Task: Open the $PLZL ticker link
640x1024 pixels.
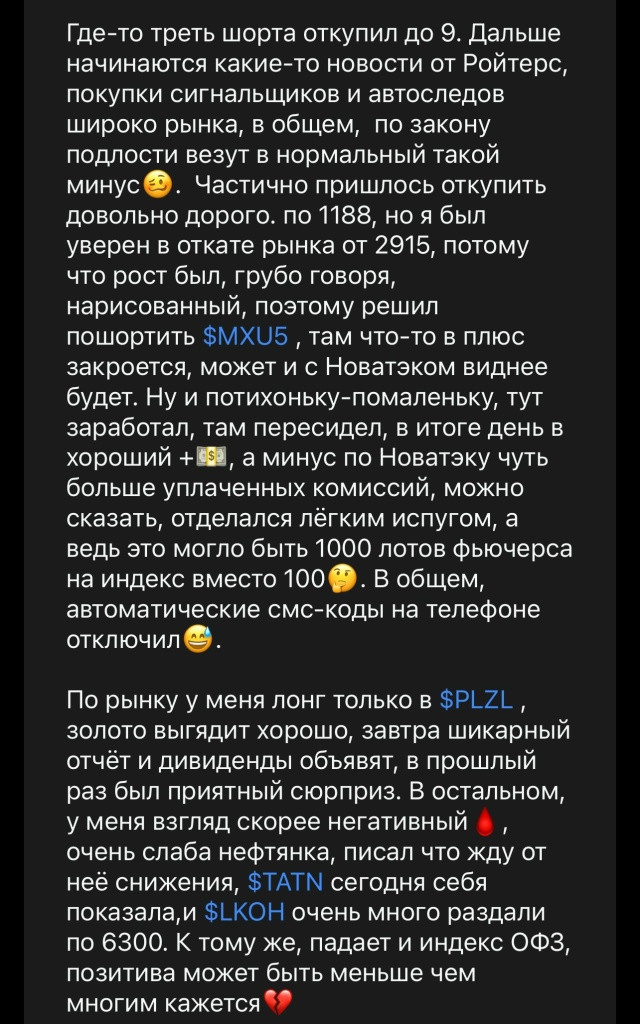Action: click(477, 700)
